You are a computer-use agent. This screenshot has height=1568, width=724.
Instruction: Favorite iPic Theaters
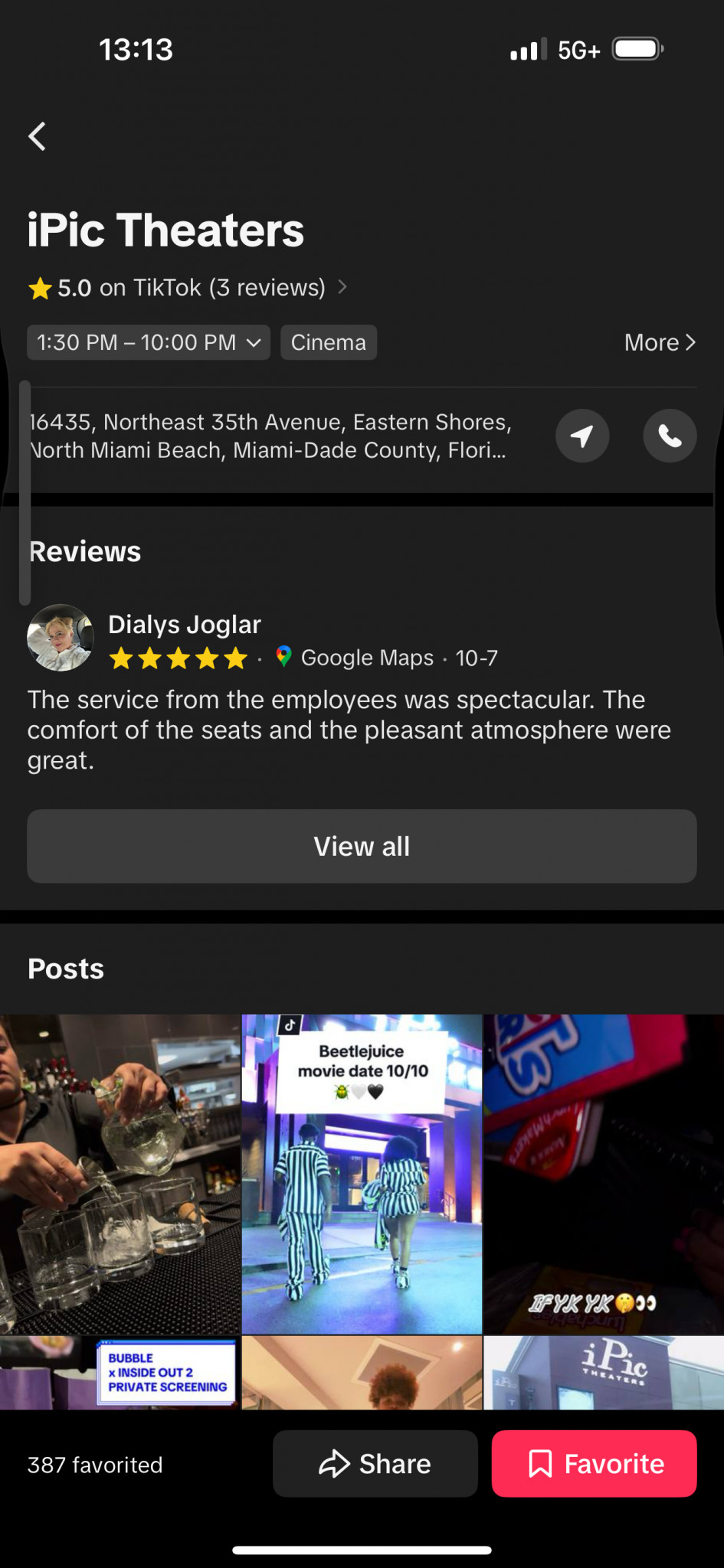(594, 1464)
